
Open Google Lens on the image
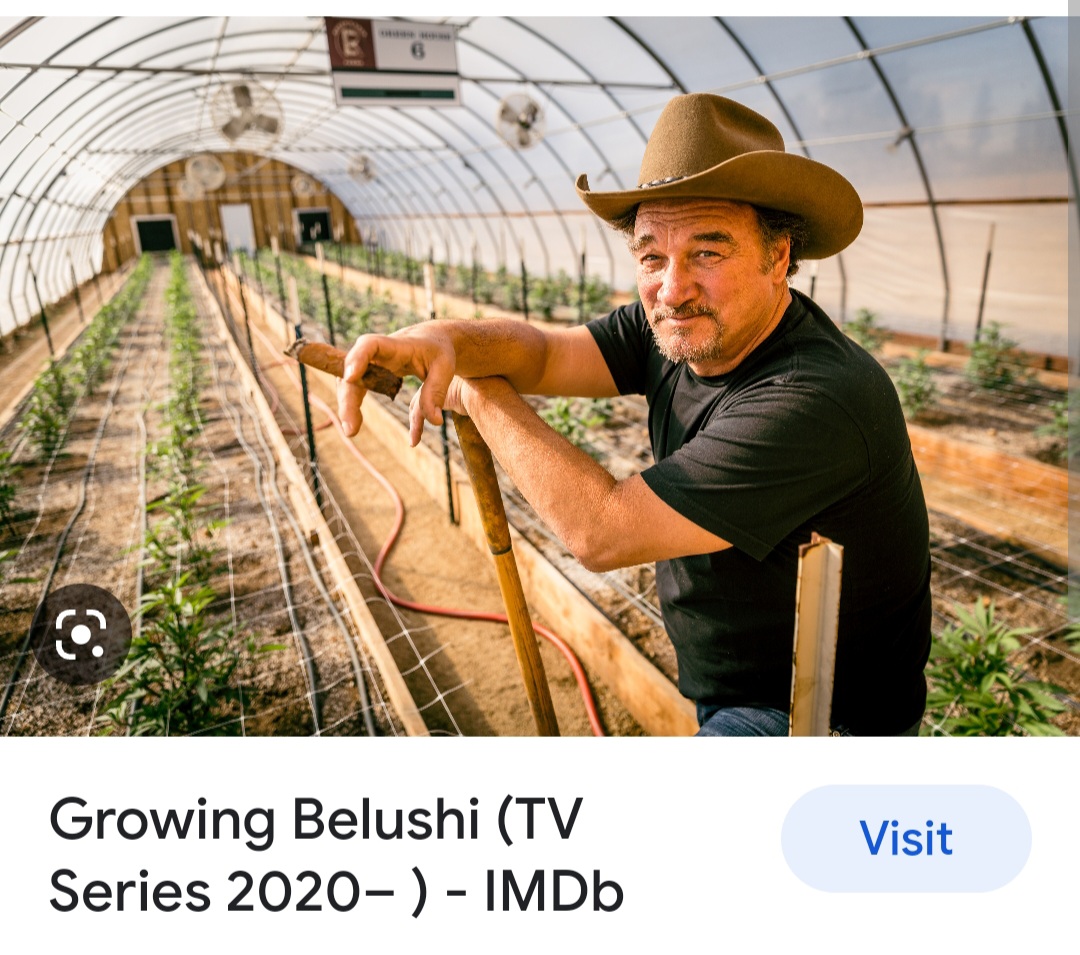[x=81, y=634]
